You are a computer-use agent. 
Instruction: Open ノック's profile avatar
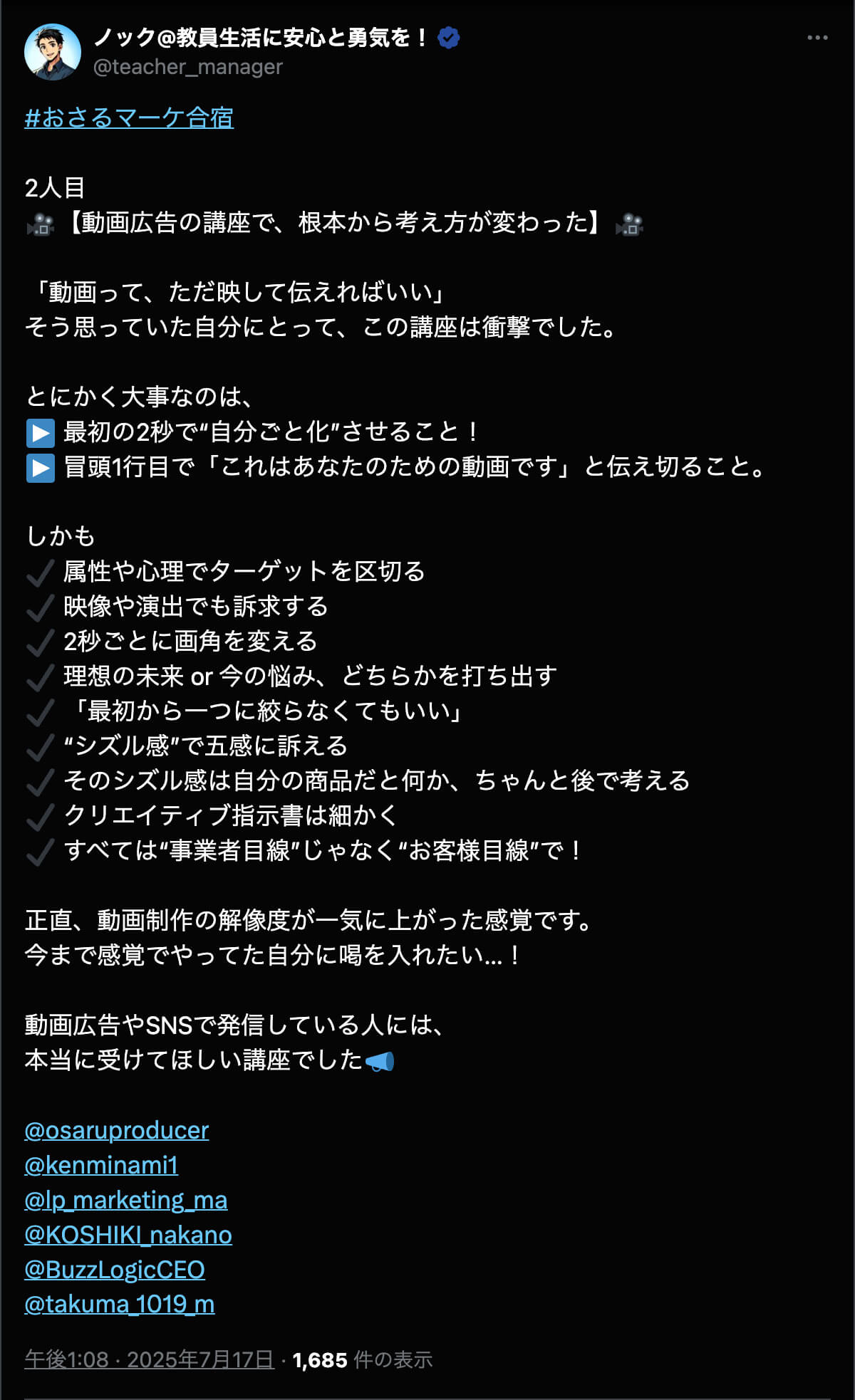(53, 52)
